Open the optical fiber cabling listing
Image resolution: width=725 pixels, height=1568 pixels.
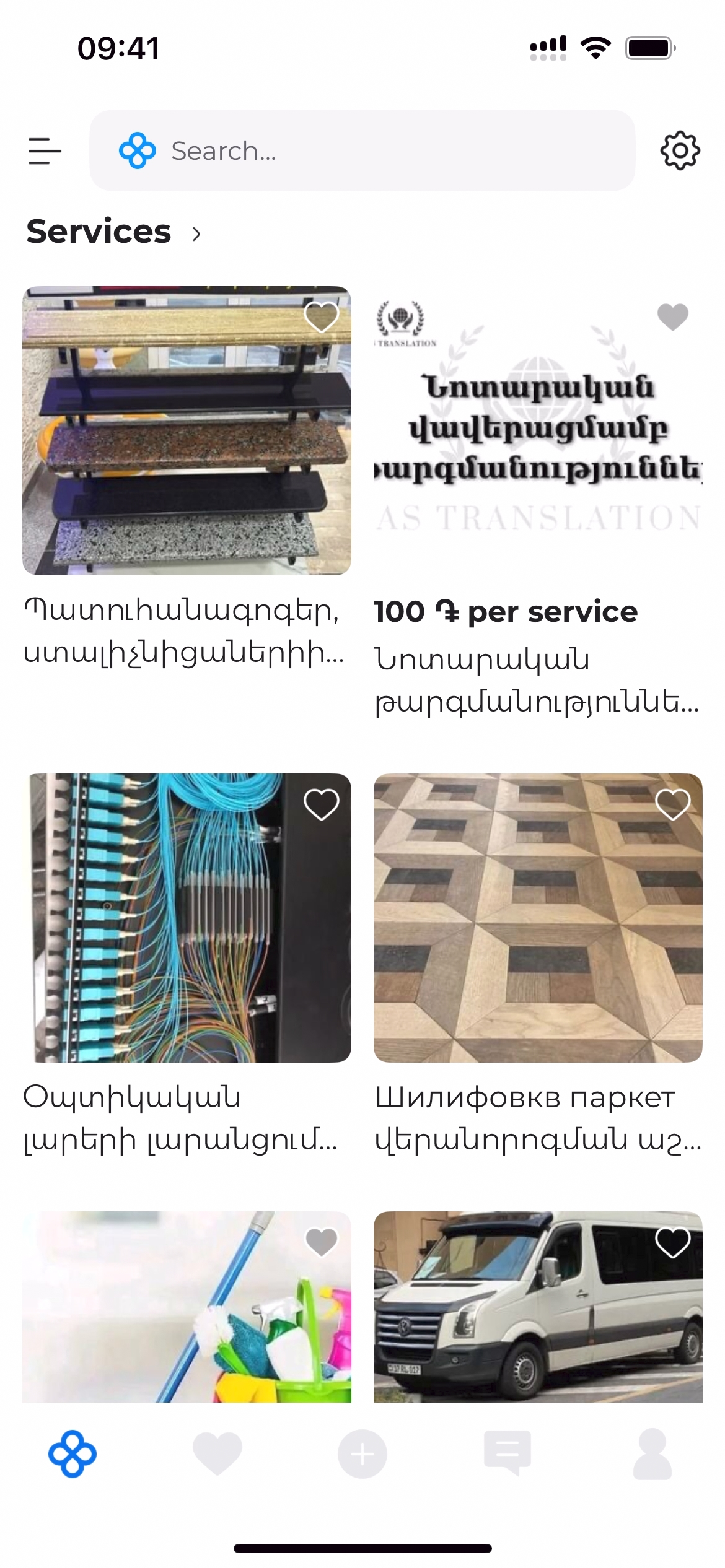pyautogui.click(x=187, y=918)
